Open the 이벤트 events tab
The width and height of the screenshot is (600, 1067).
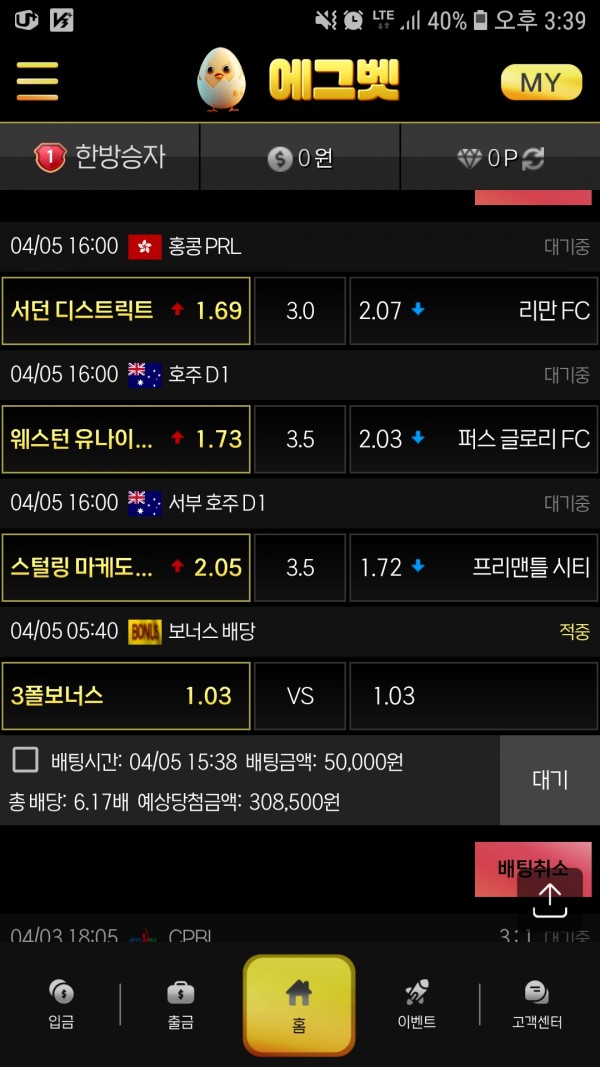[417, 1004]
